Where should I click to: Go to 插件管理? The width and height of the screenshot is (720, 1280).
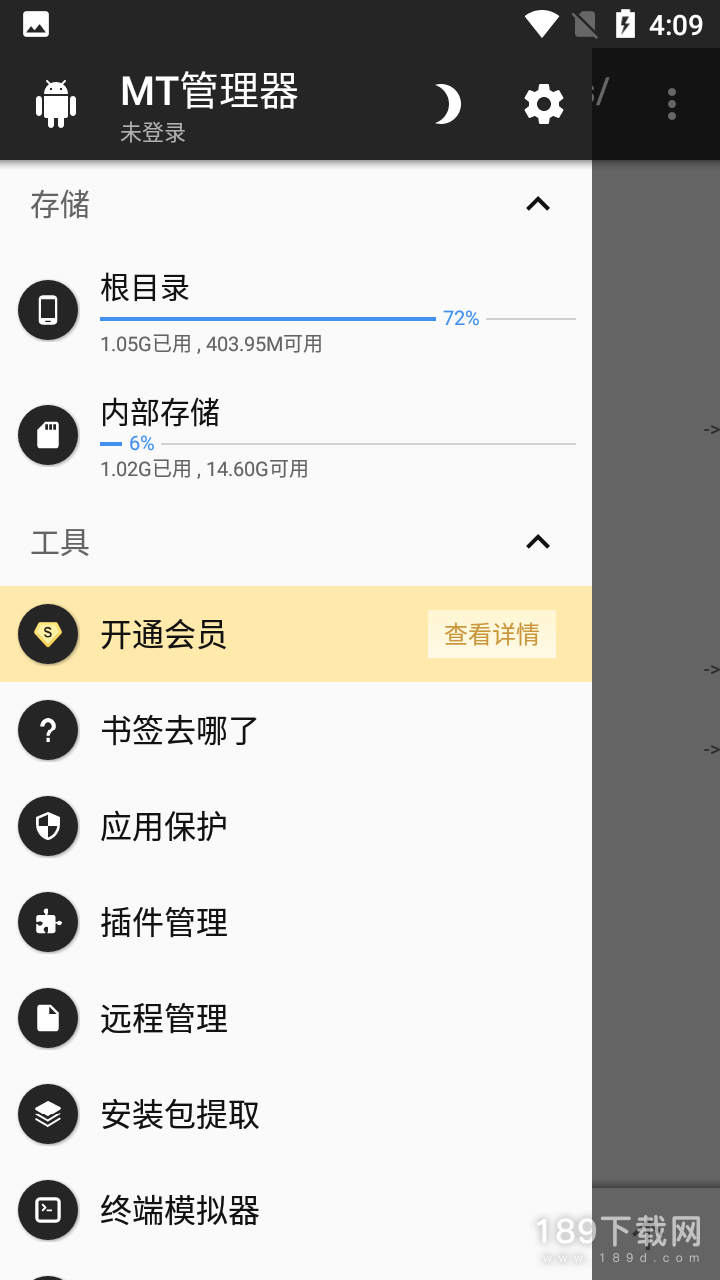click(x=164, y=923)
